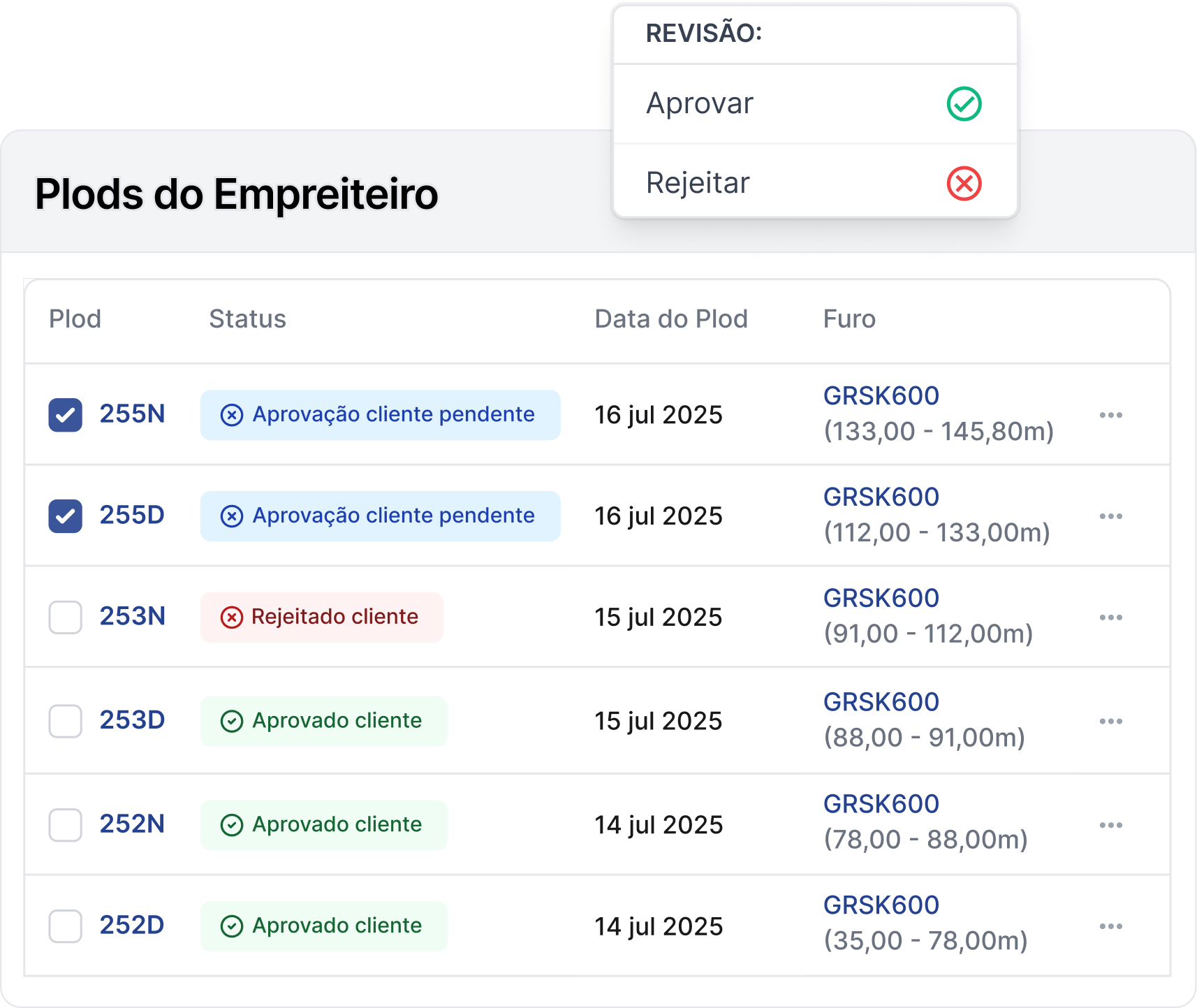Open plod 252N link
Image resolution: width=1197 pixels, height=1008 pixels.
click(x=132, y=824)
